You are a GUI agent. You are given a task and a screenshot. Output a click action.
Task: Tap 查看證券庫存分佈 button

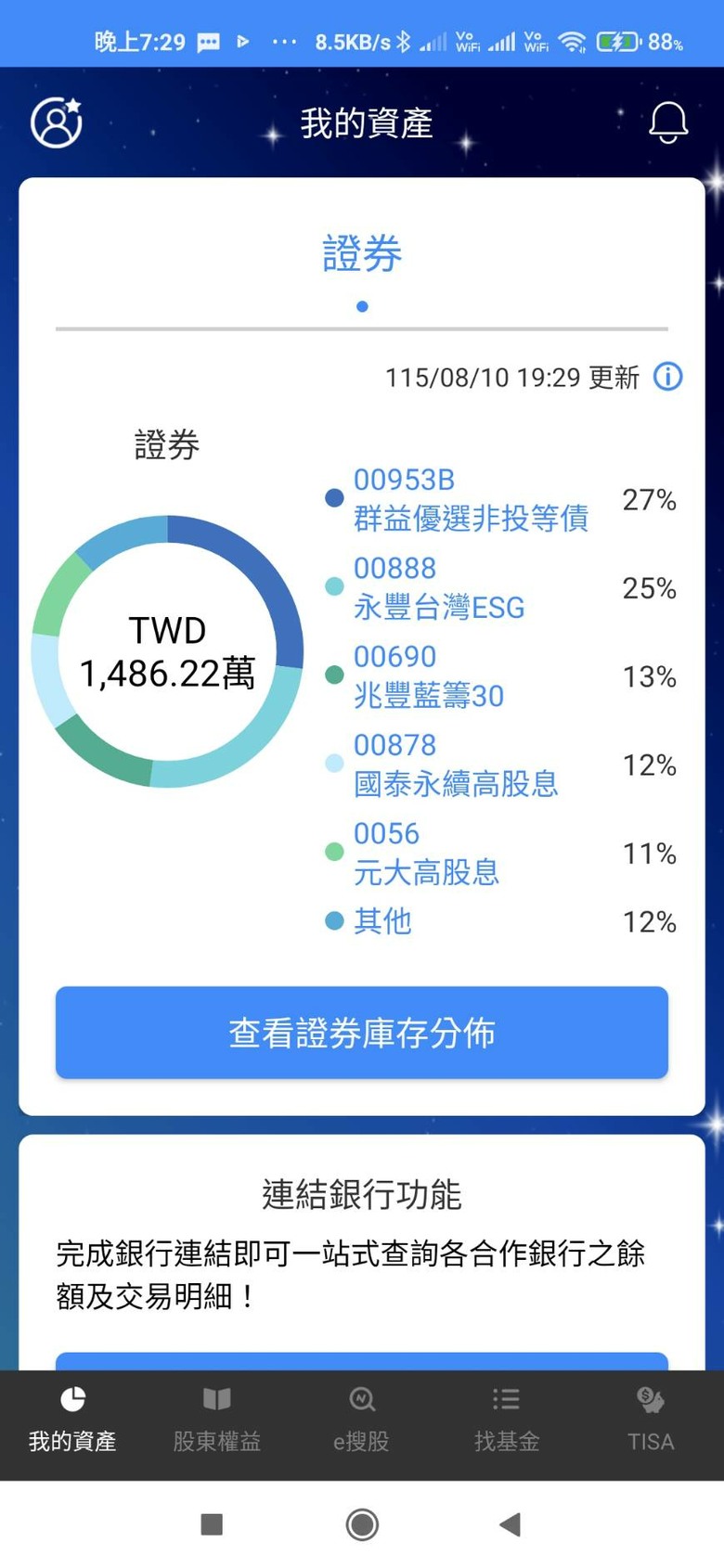pyautogui.click(x=362, y=1032)
